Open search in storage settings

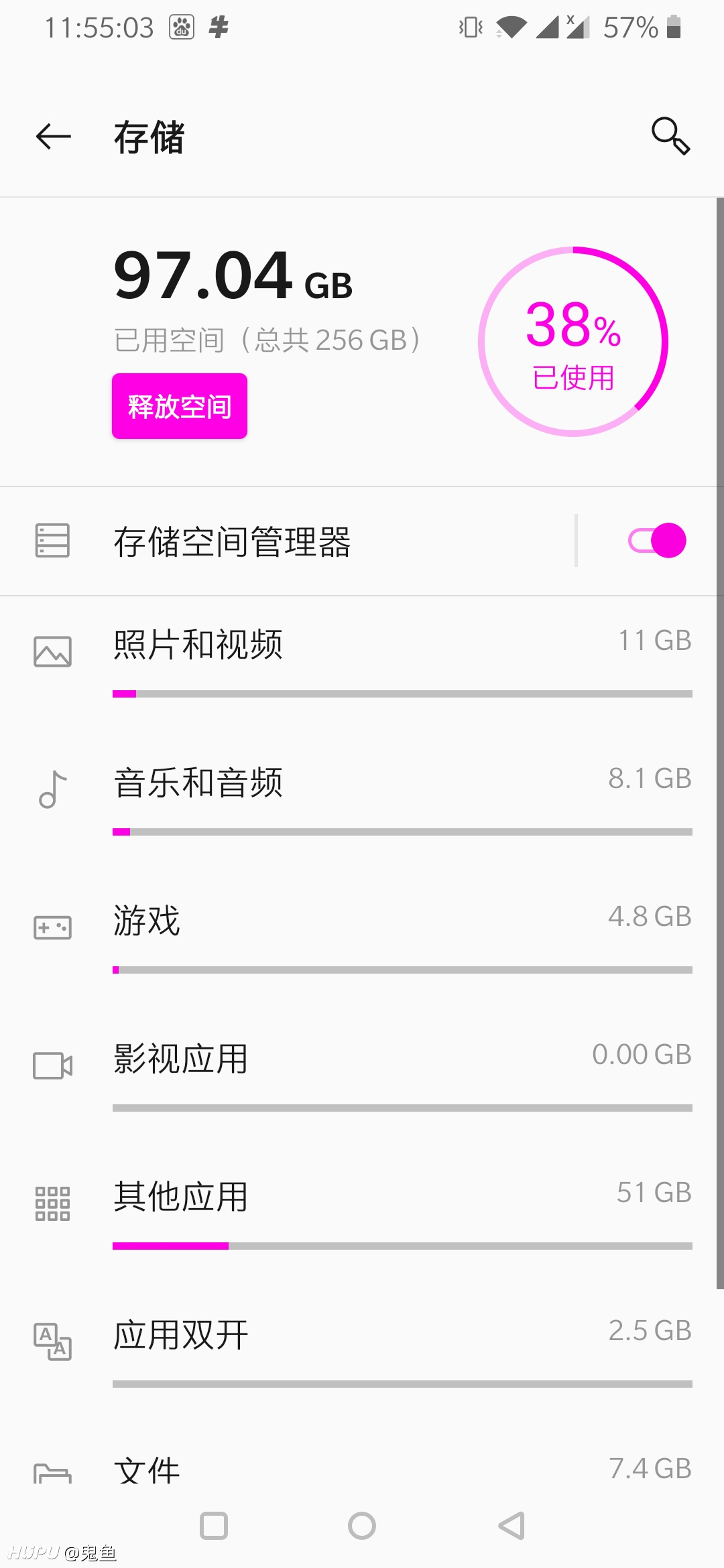click(670, 136)
